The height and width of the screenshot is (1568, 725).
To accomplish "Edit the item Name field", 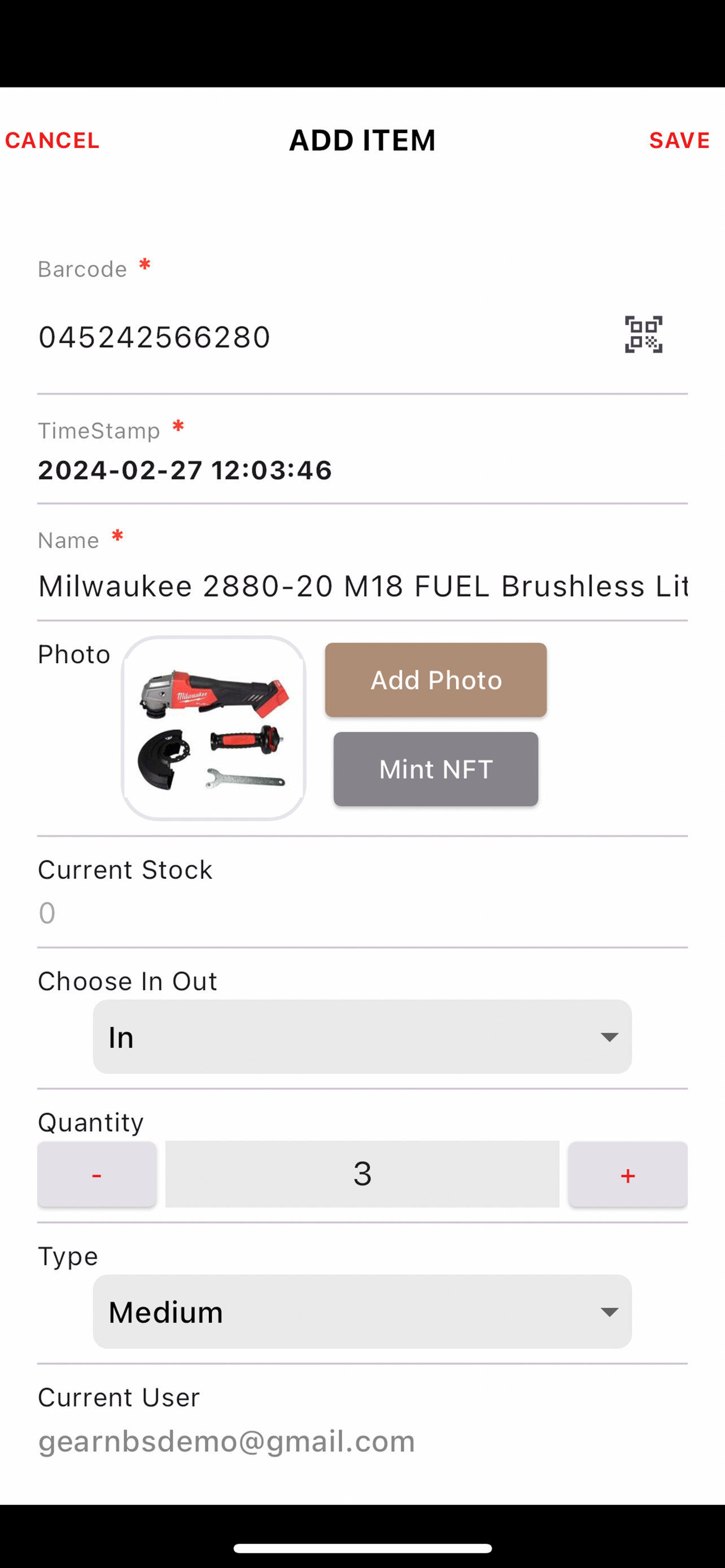I will 362,586.
